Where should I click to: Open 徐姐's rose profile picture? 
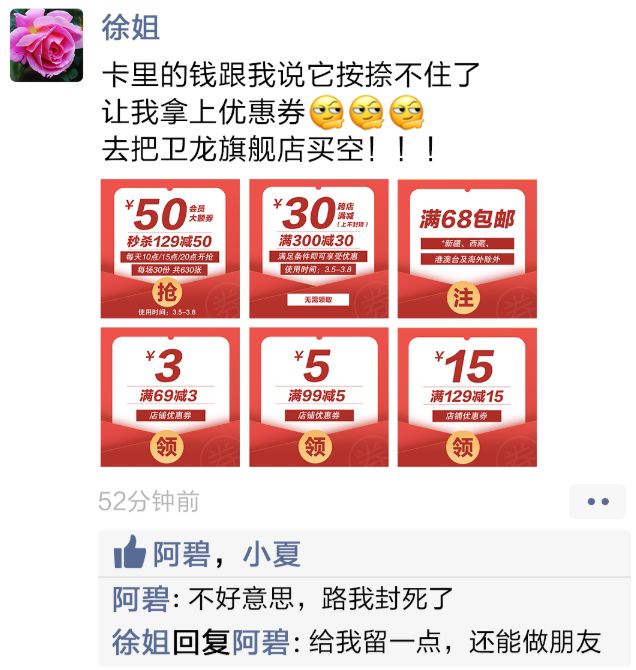click(46, 45)
